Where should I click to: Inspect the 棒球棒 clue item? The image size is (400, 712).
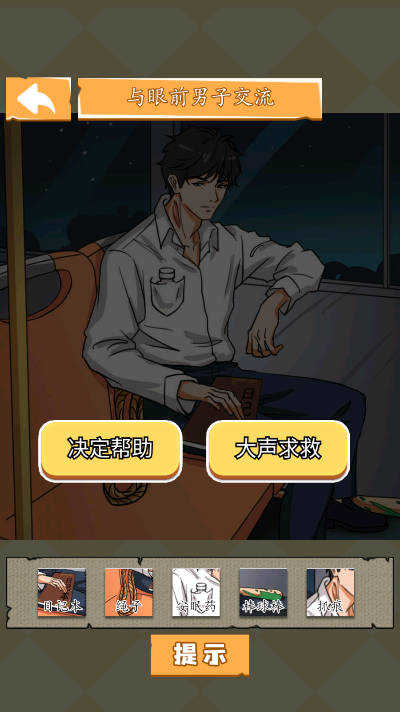click(x=263, y=592)
